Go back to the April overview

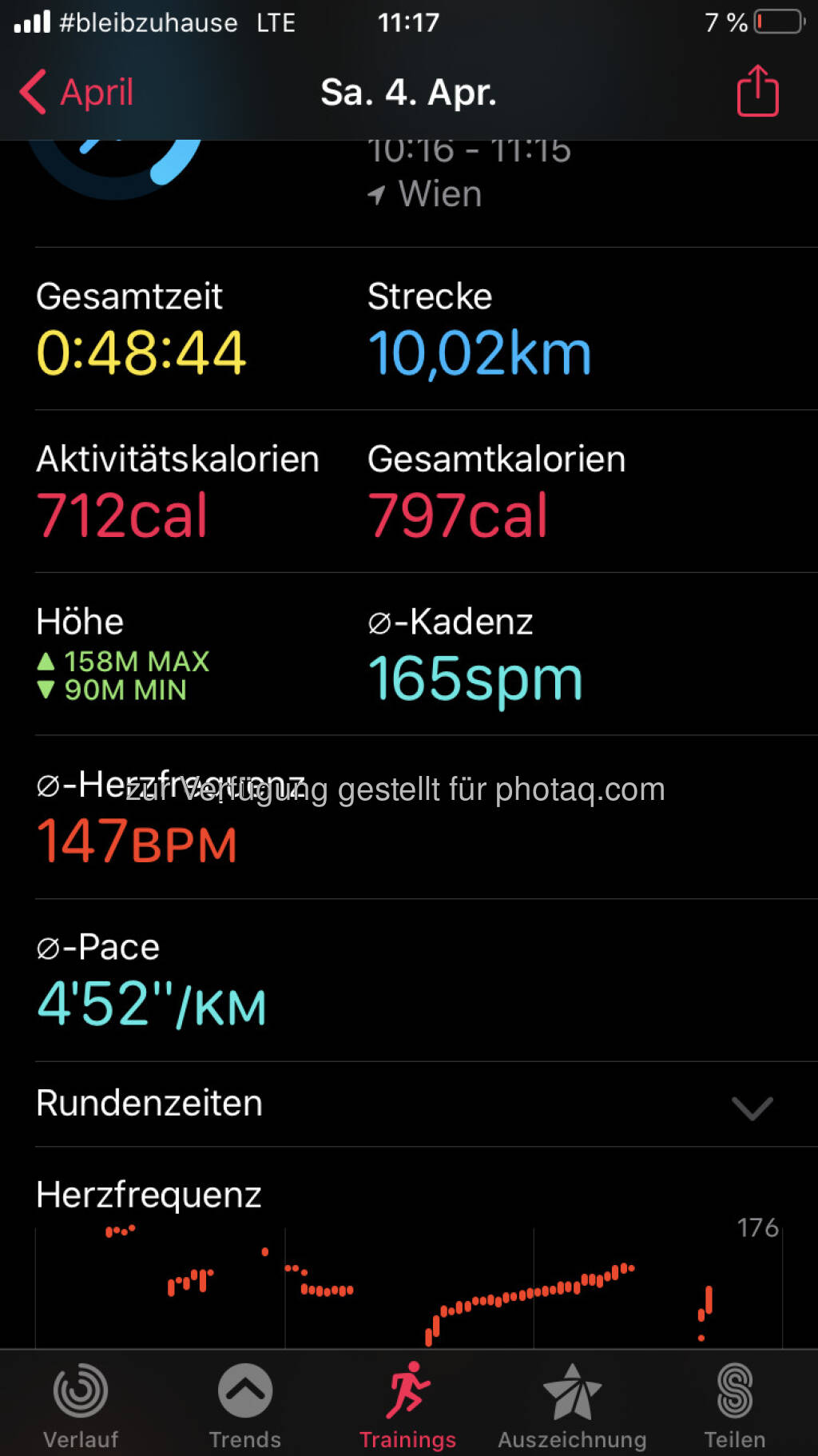[x=77, y=92]
